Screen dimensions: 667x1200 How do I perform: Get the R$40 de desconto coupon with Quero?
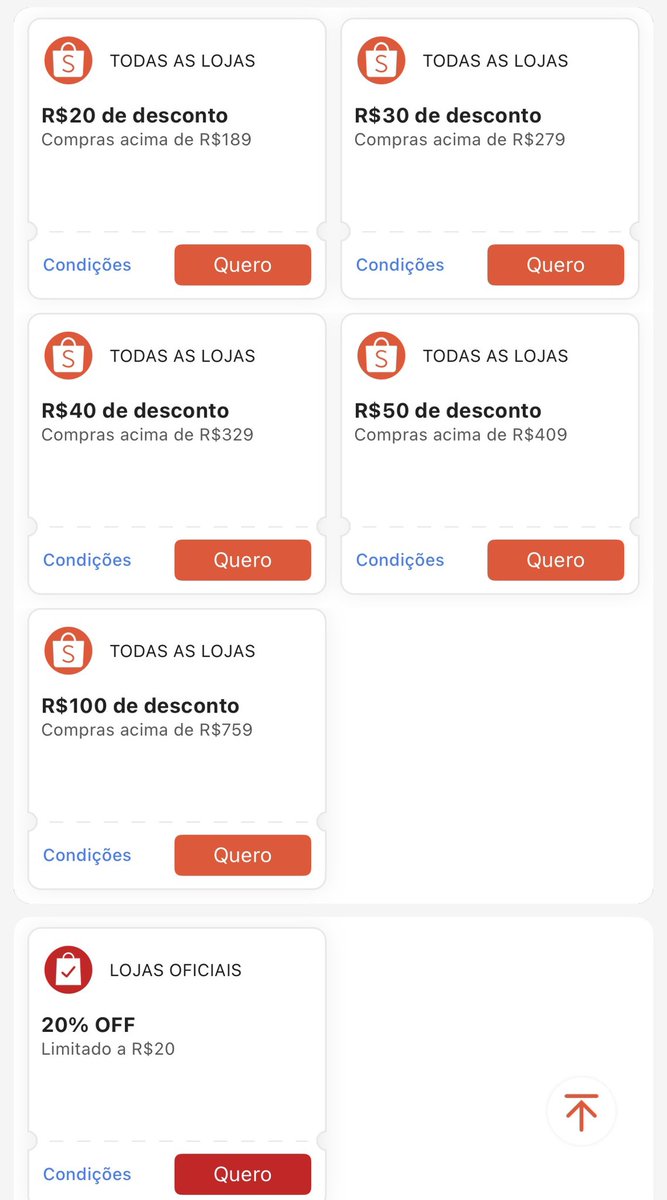(242, 560)
